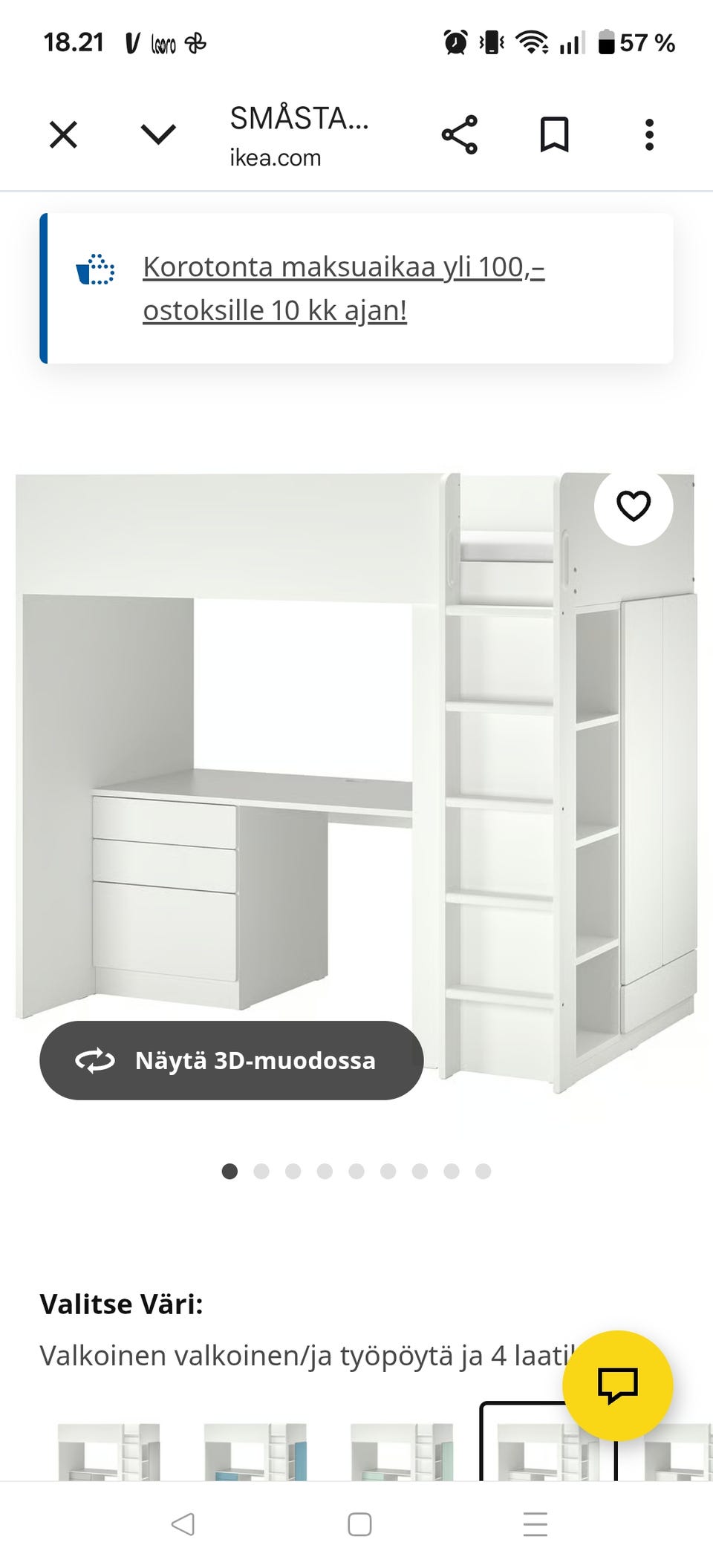The height and width of the screenshot is (1568, 713).
Task: Share the SMÅSTAD product page
Action: [x=459, y=134]
